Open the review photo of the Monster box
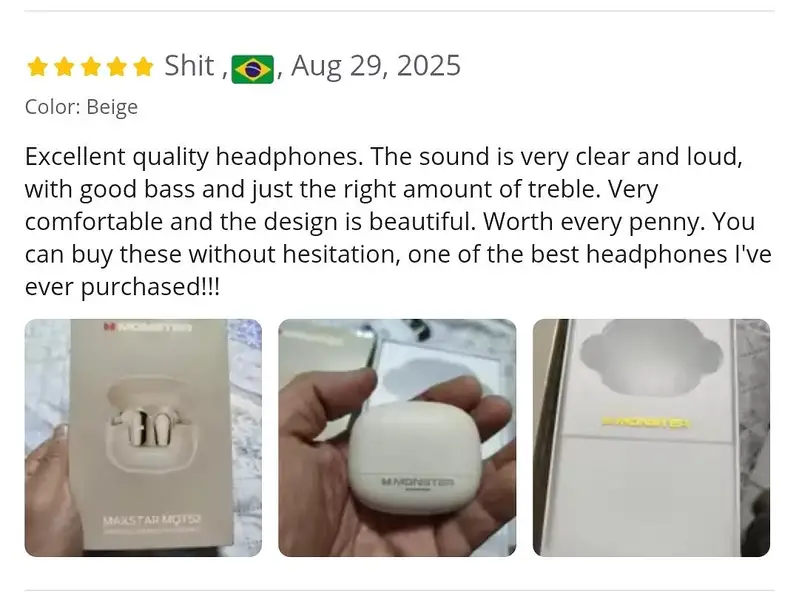Viewport: 799px width, 614px height. [143, 438]
